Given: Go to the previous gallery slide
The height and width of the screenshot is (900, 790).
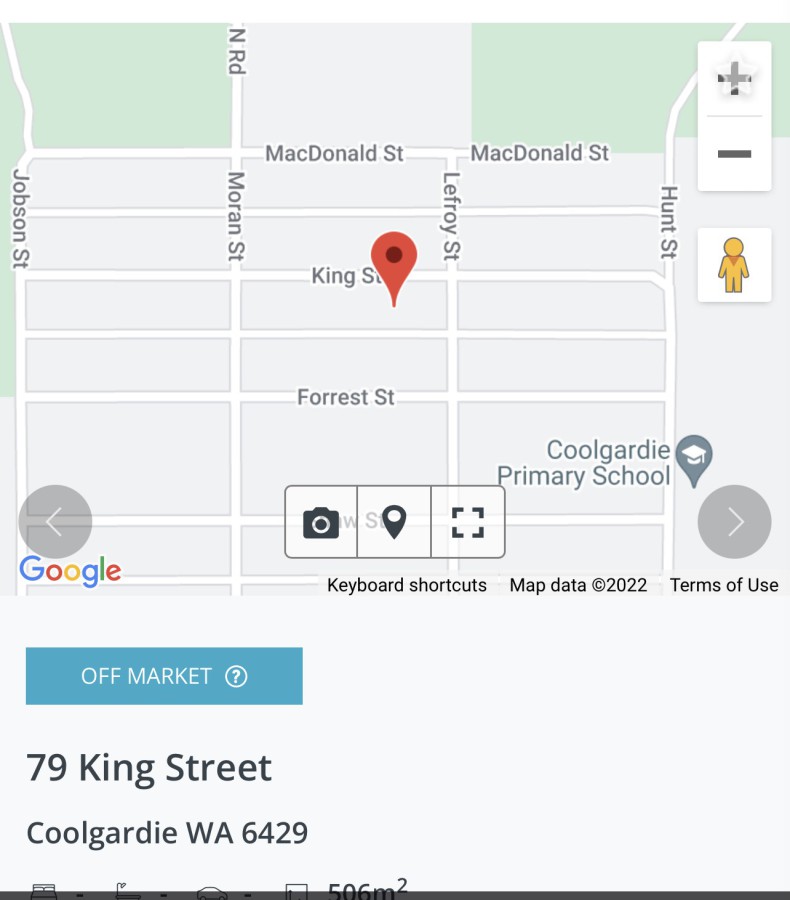Looking at the screenshot, I should point(55,522).
